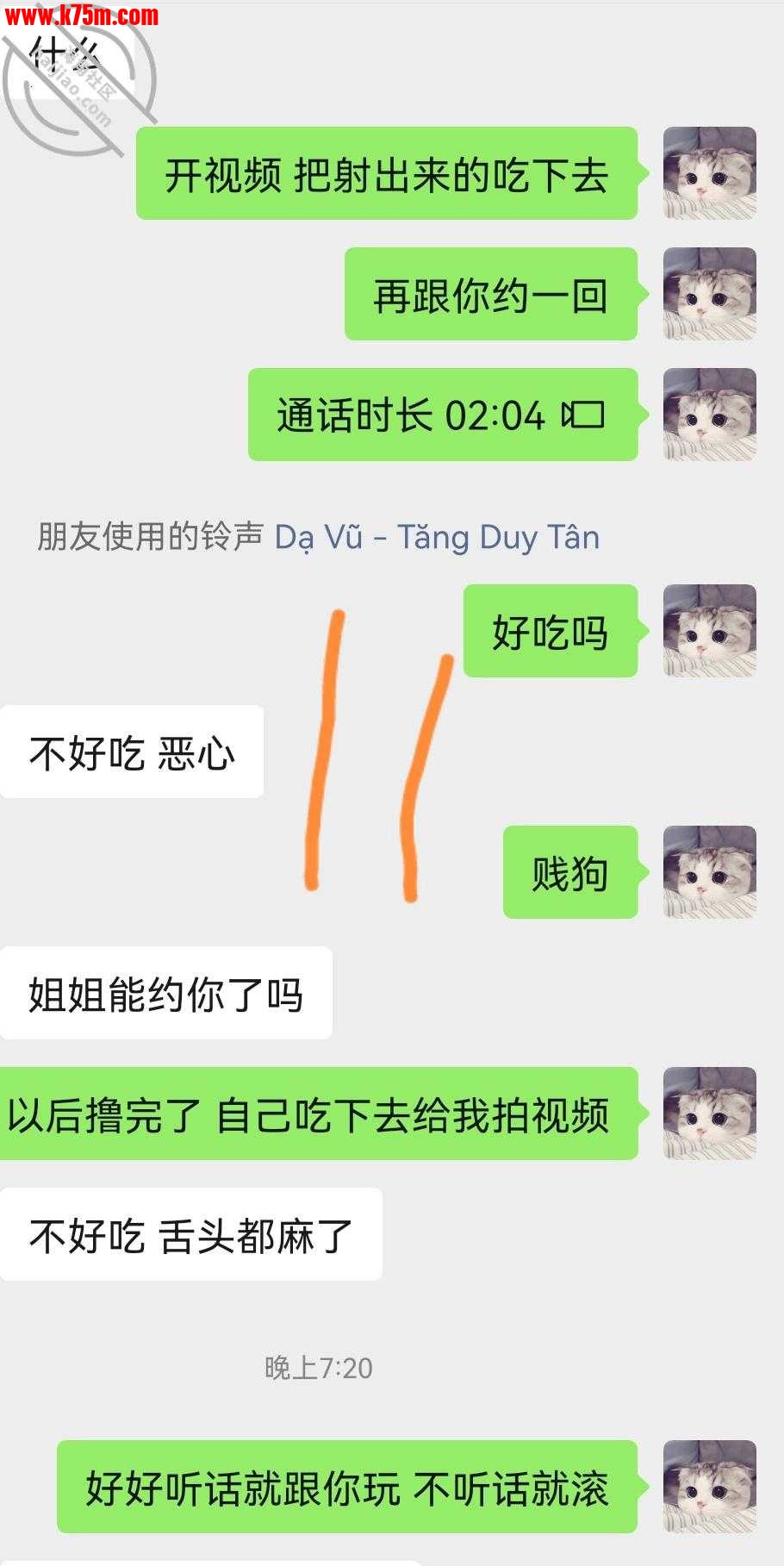This screenshot has height=1566, width=784.
Task: Open the ringtone link Dạ Vũ – Tăng Duy Tân
Action: pos(437,537)
